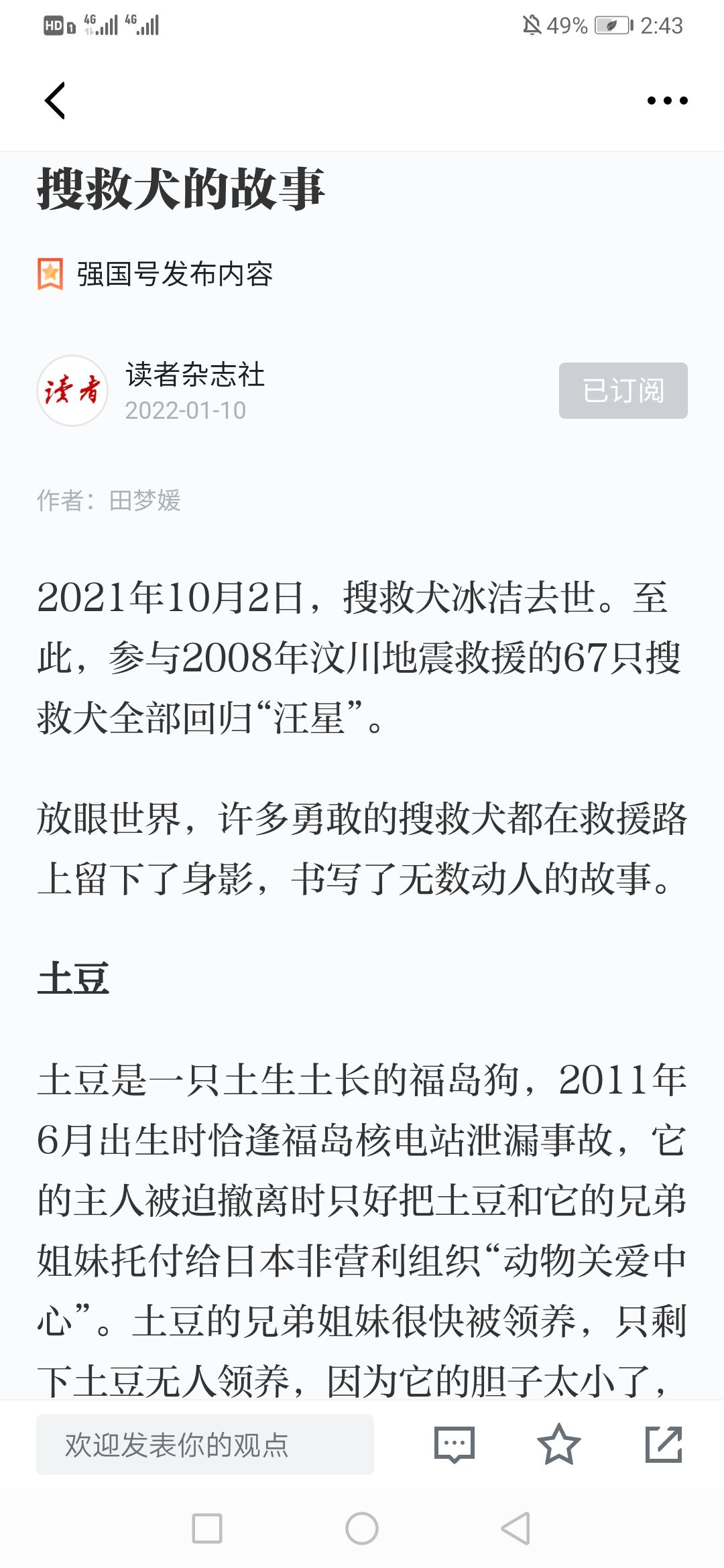Tap the 欢迎发表你的观点 comment field
Viewport: 724px width, 1568px height.
tap(205, 1445)
